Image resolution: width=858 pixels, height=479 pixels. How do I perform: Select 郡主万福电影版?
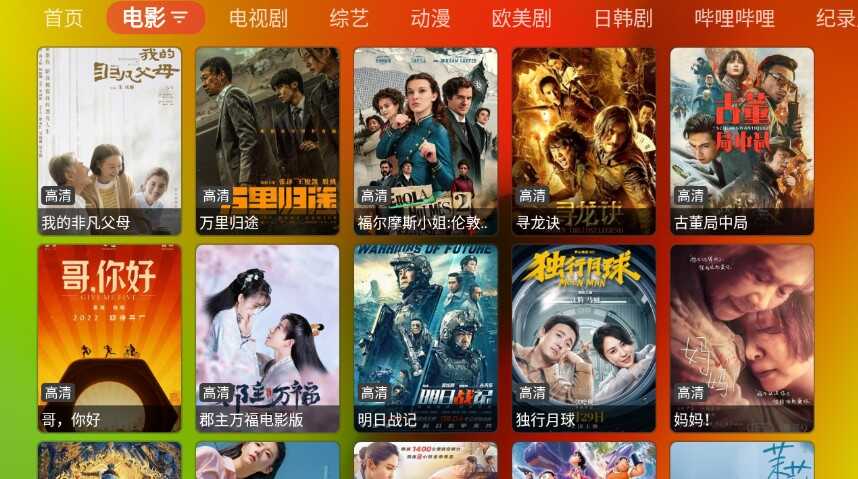coord(267,337)
